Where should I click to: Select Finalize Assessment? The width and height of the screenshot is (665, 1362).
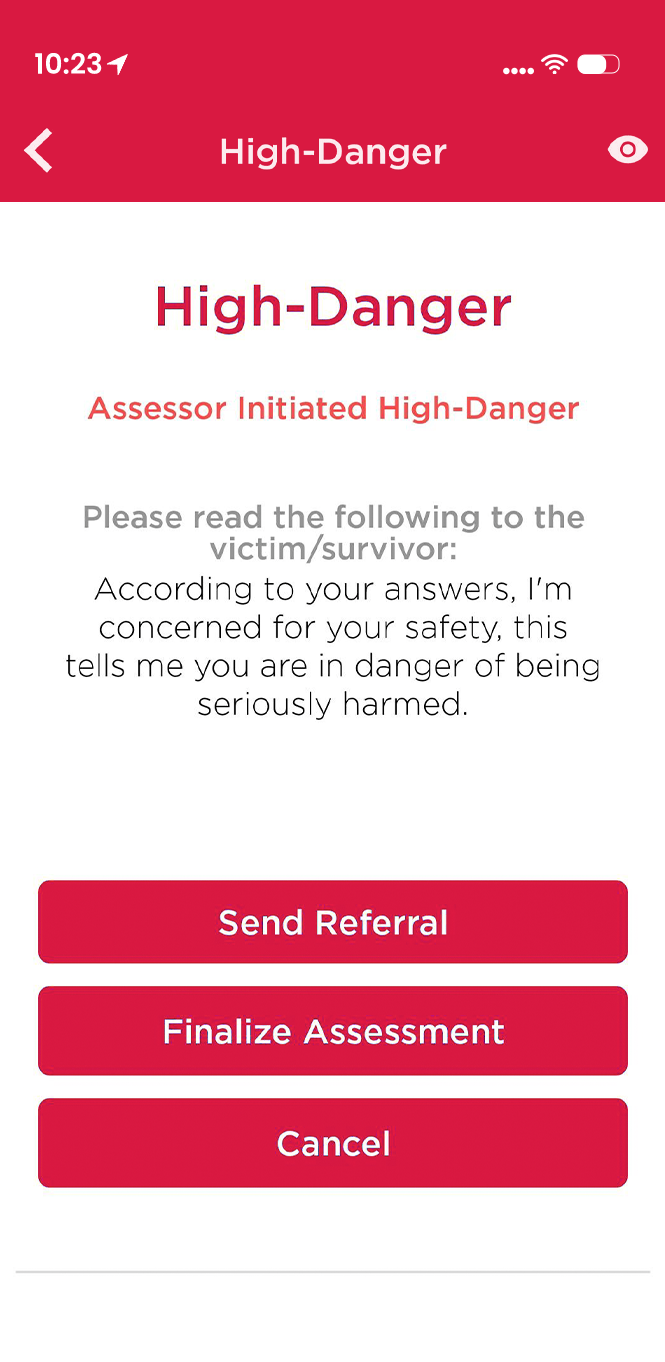[333, 1031]
